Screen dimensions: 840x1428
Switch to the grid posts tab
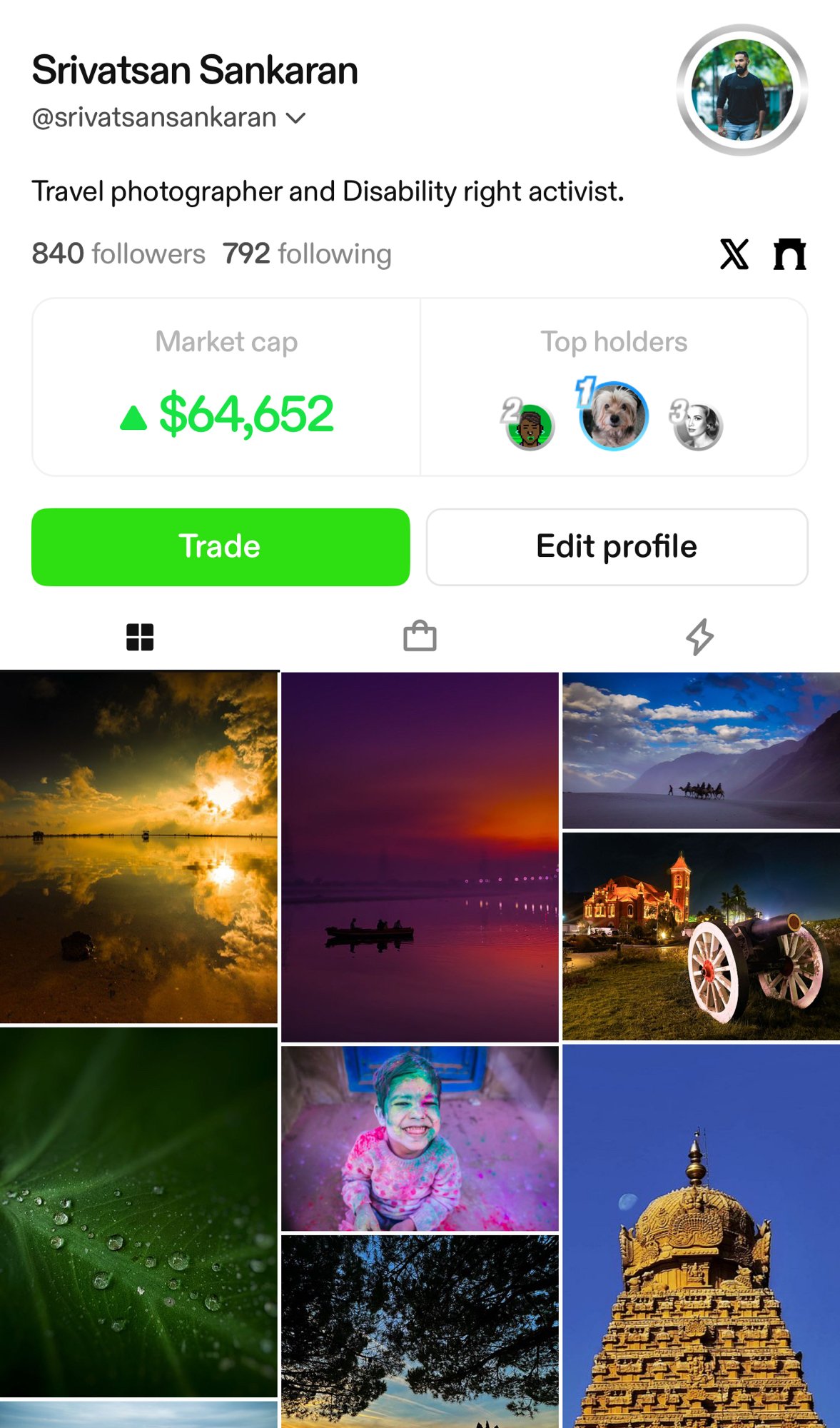pos(140,637)
